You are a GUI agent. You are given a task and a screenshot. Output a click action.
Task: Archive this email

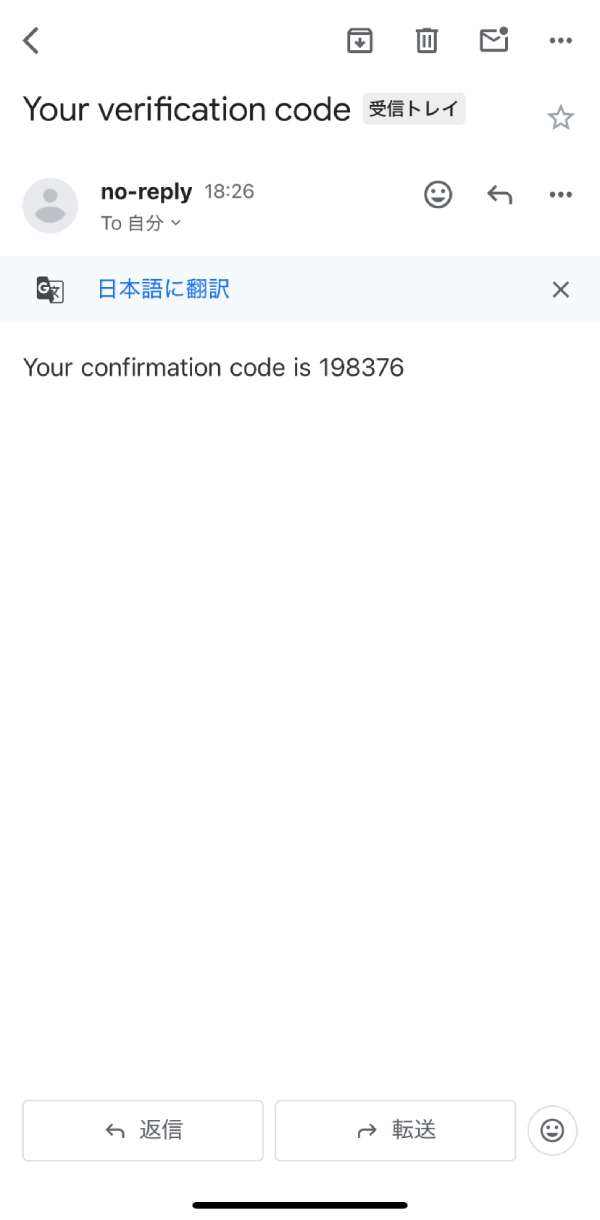point(360,41)
